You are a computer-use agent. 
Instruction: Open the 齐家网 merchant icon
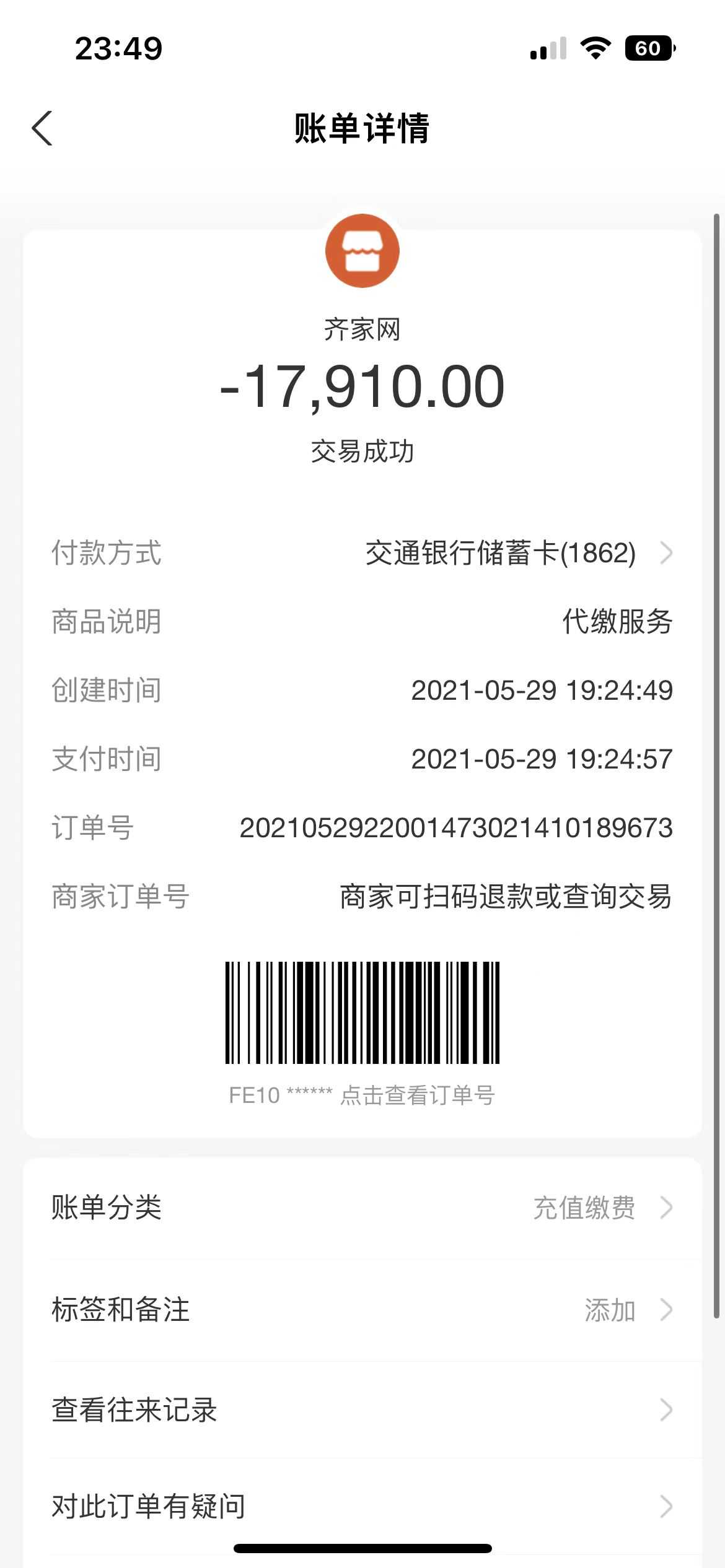point(362,251)
